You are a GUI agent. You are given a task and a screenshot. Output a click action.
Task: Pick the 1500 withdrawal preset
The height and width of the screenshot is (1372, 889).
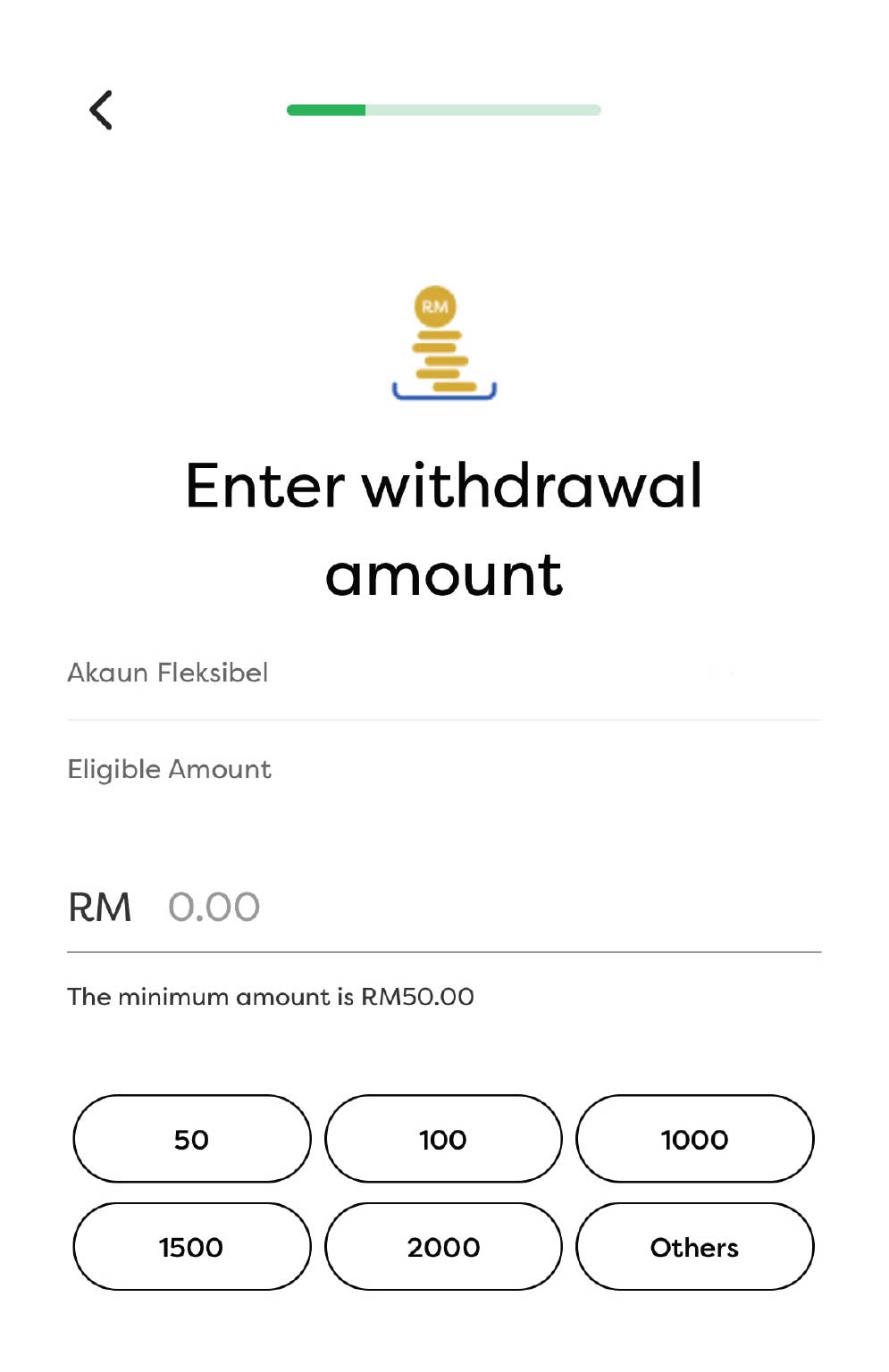[190, 1247]
